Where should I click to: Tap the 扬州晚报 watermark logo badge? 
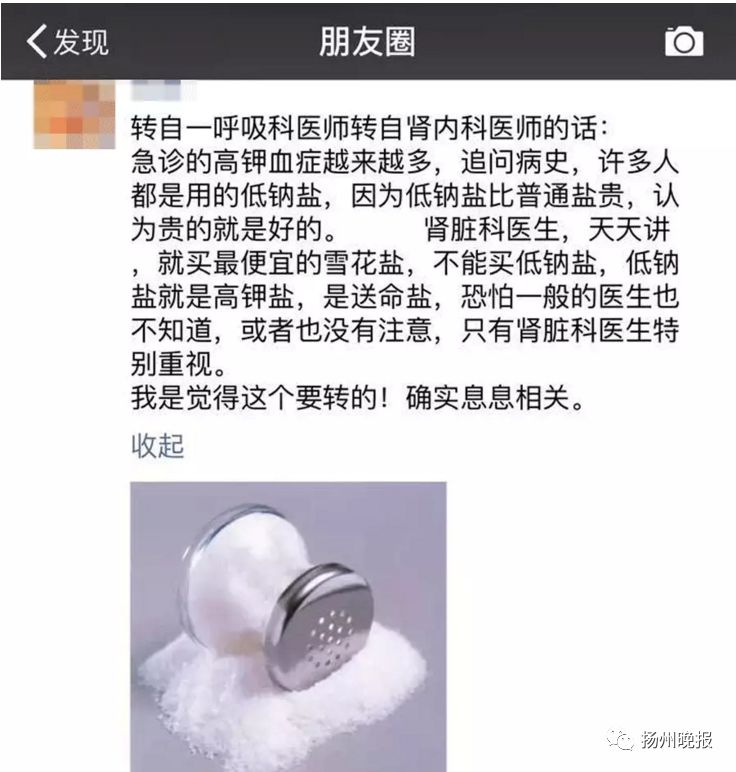click(661, 738)
